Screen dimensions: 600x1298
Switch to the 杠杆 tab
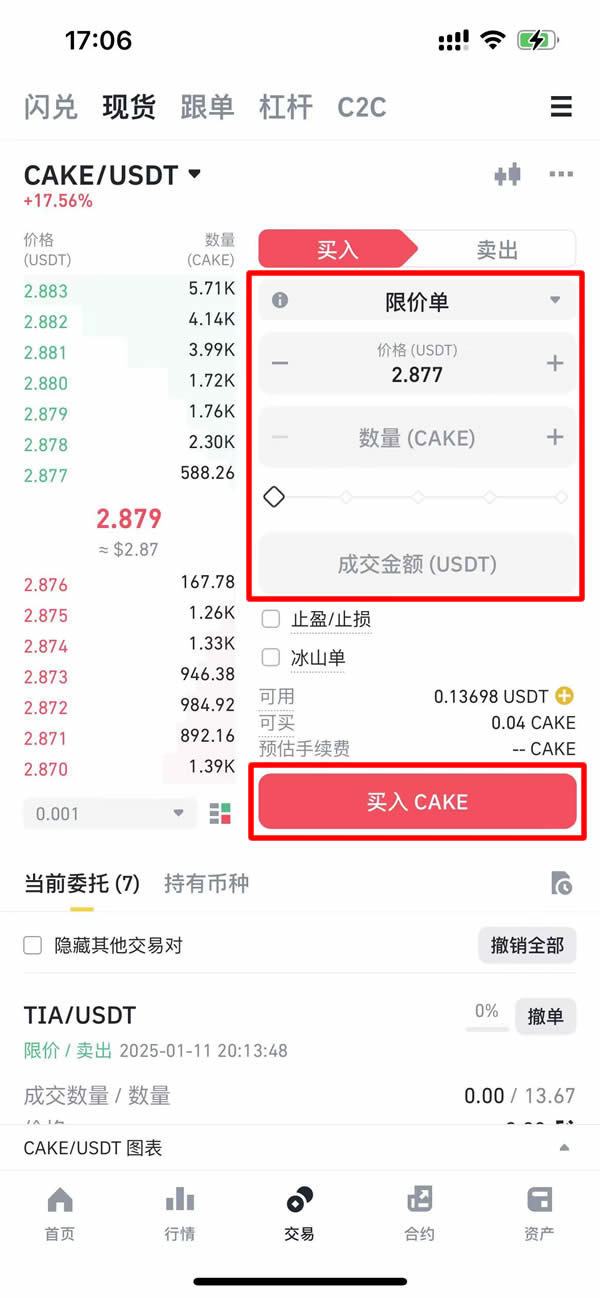[286, 107]
